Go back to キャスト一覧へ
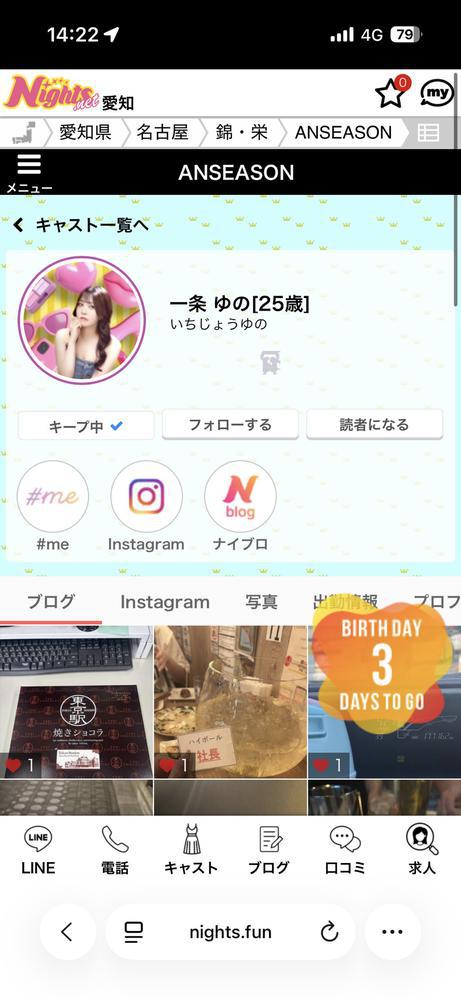Screen dimensions: 461x1000 tap(81, 224)
